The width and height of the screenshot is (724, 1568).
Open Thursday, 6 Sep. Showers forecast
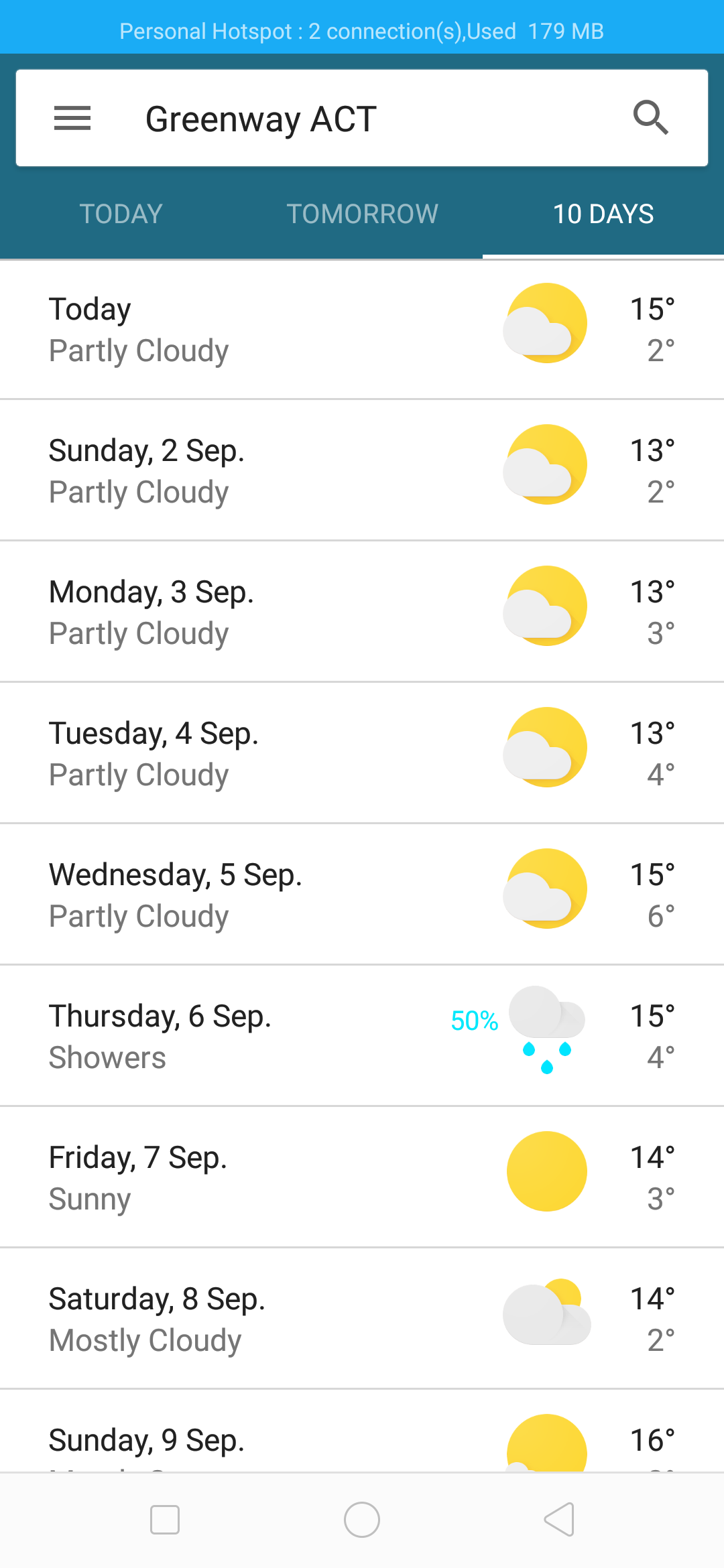point(362,1036)
